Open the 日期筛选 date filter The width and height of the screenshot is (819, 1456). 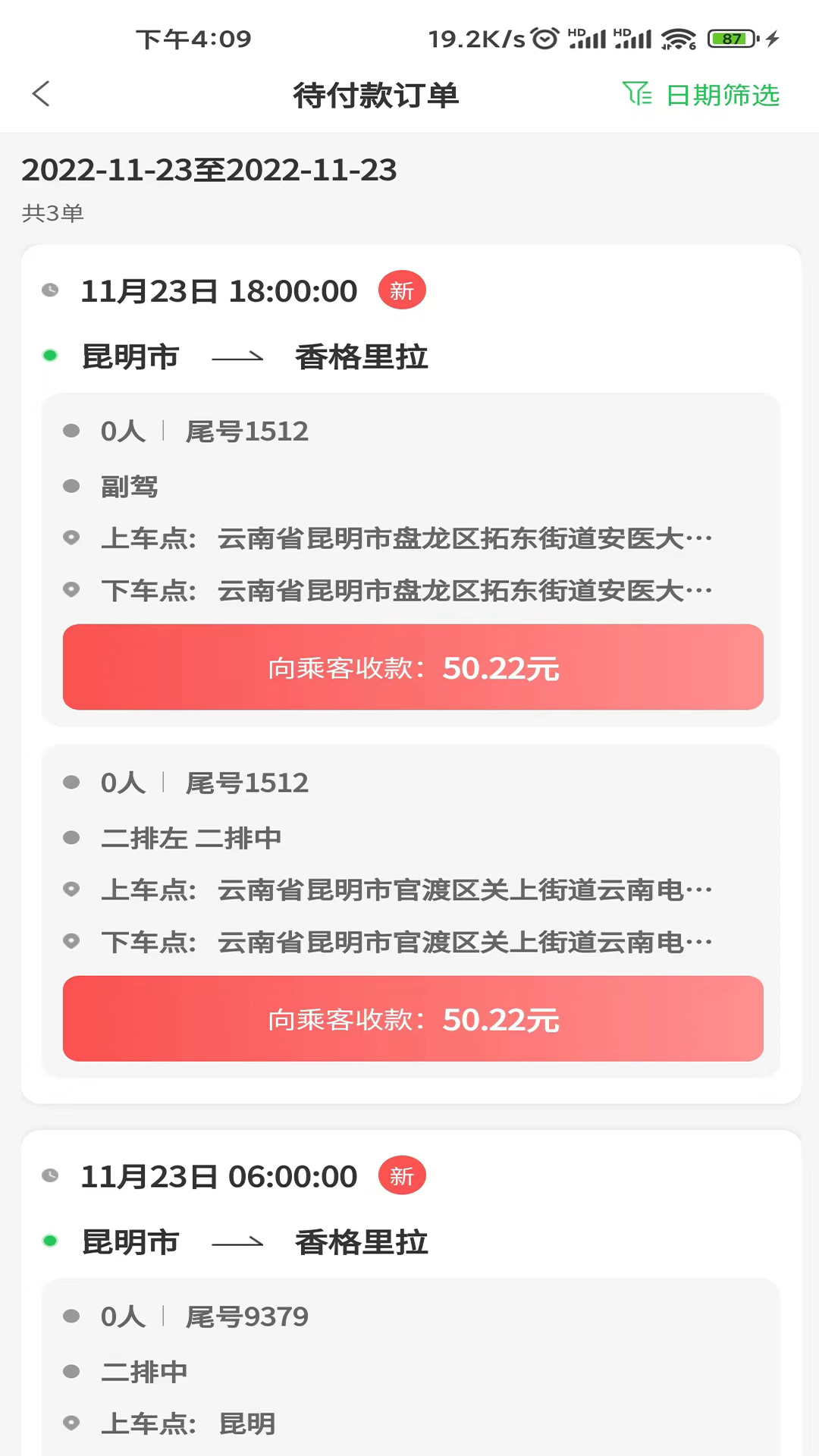(720, 95)
